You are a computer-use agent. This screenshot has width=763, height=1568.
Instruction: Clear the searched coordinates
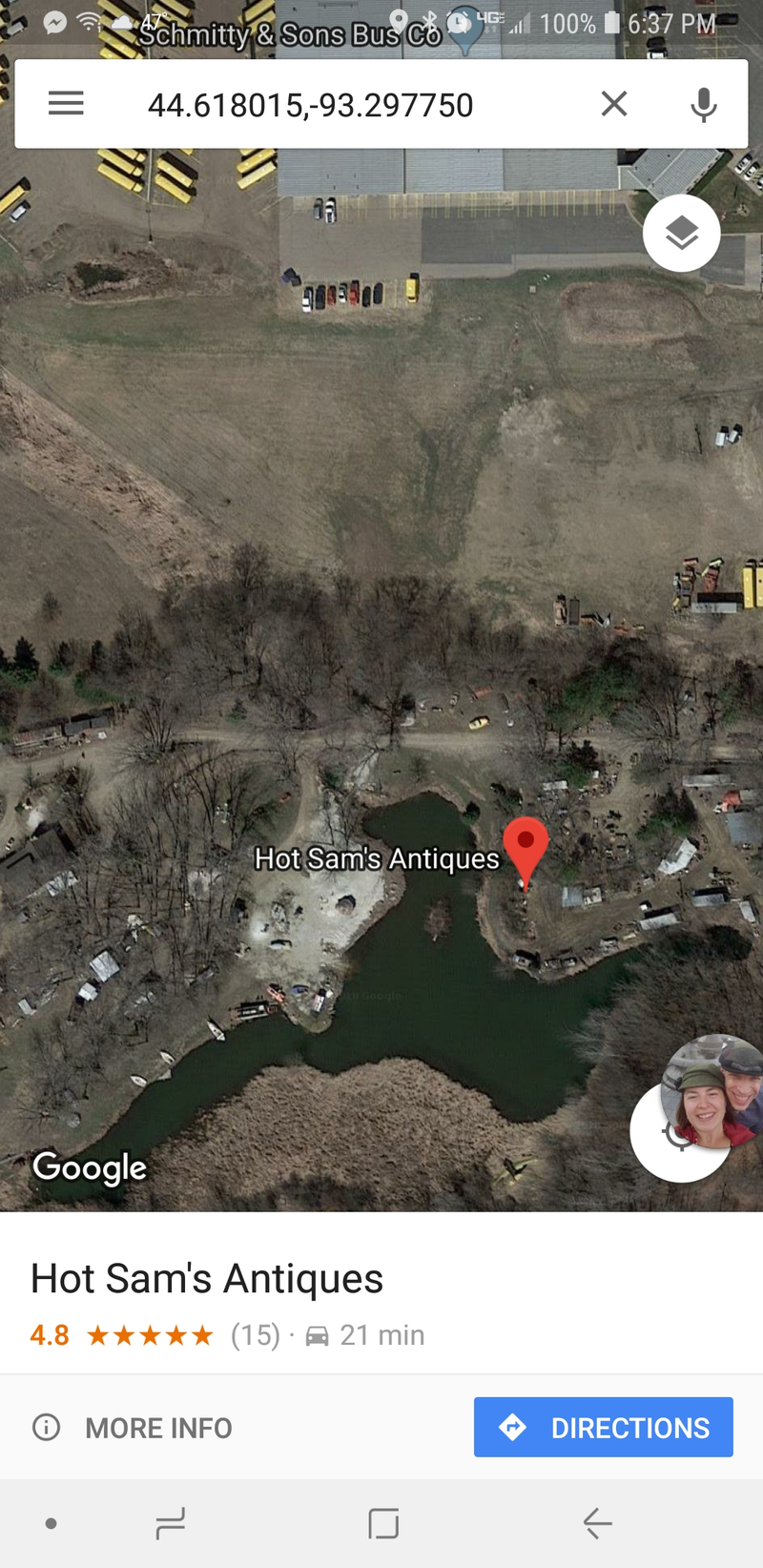click(x=614, y=104)
